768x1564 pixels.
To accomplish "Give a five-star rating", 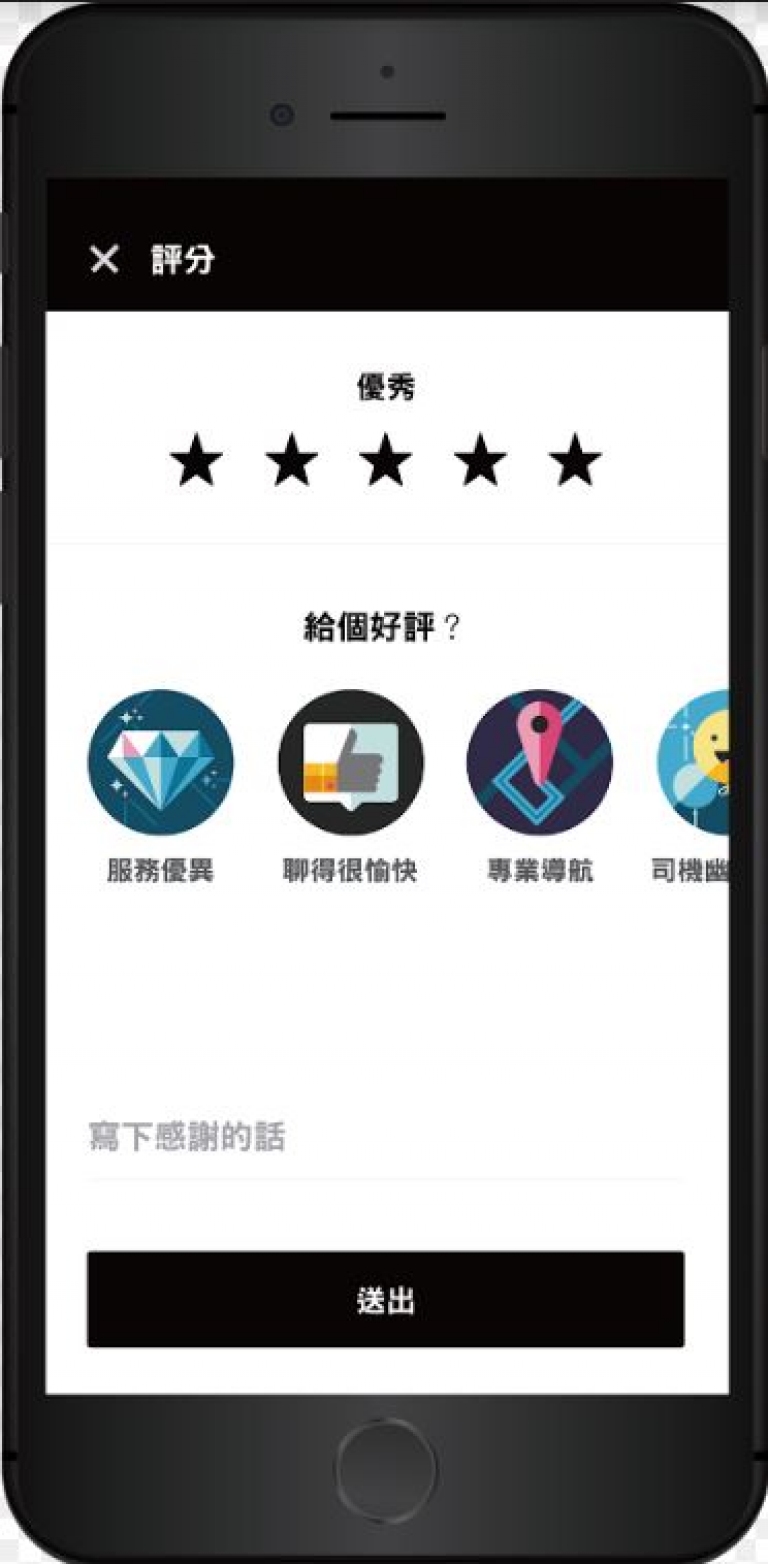I will tap(575, 463).
